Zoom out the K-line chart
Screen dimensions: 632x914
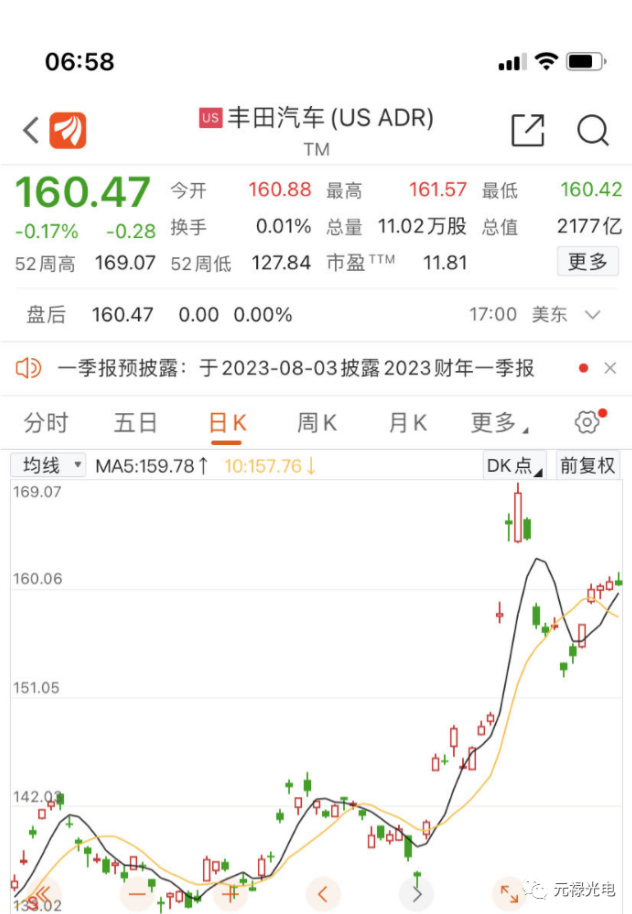click(137, 893)
